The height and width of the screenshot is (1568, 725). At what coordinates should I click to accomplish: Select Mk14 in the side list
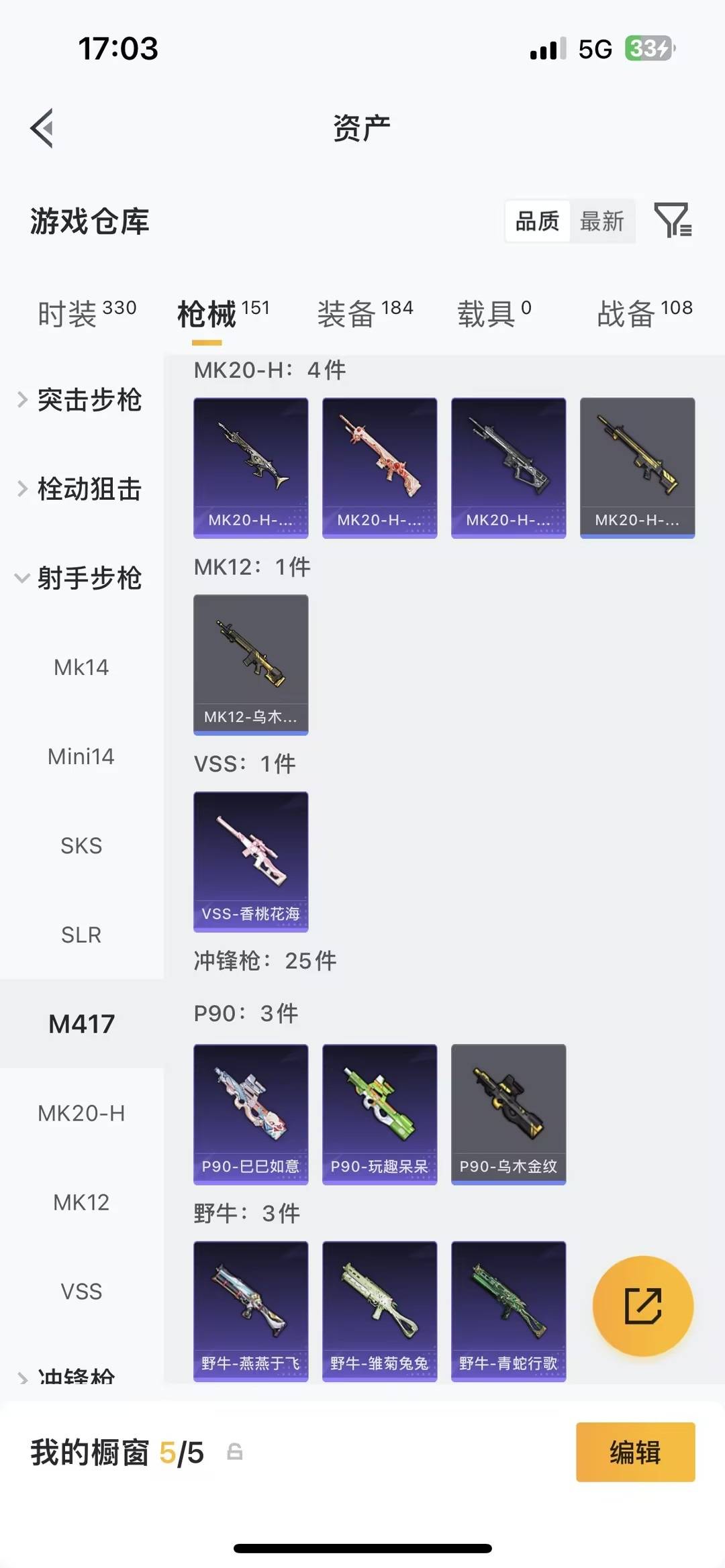[x=81, y=668]
